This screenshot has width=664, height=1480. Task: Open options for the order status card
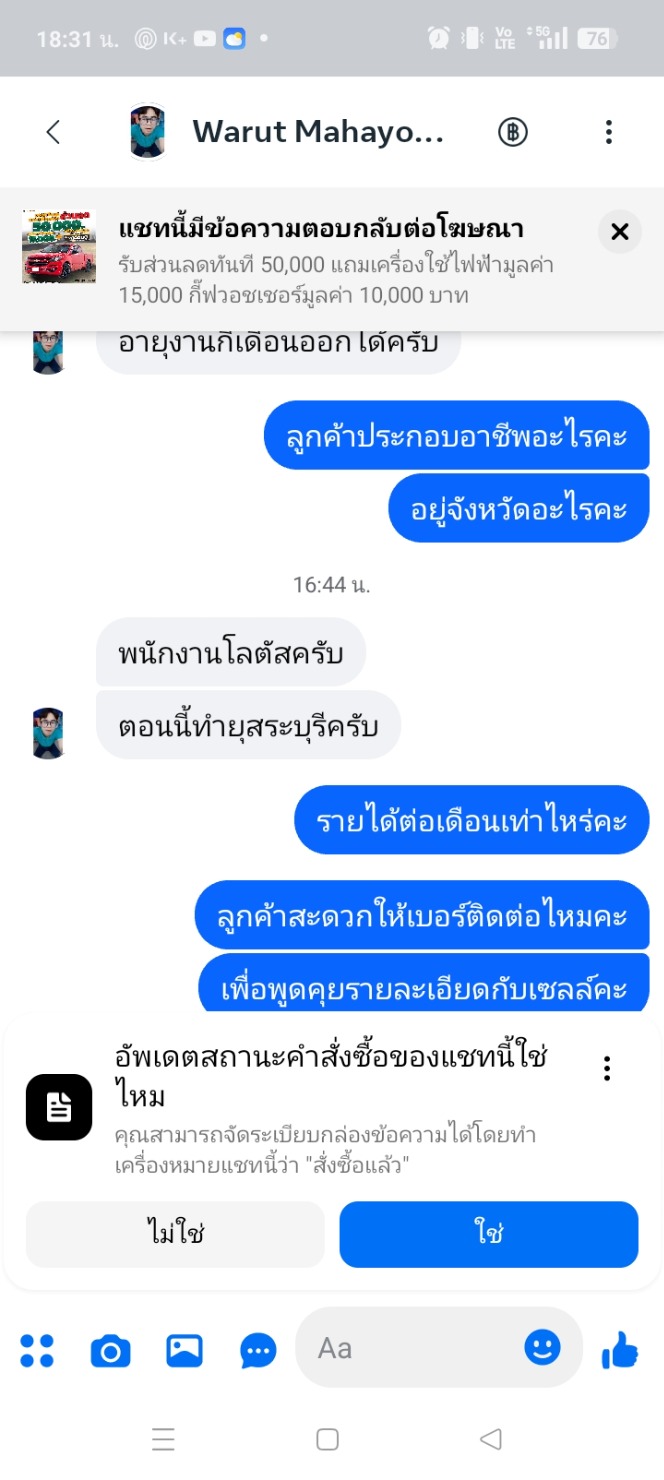[606, 1068]
